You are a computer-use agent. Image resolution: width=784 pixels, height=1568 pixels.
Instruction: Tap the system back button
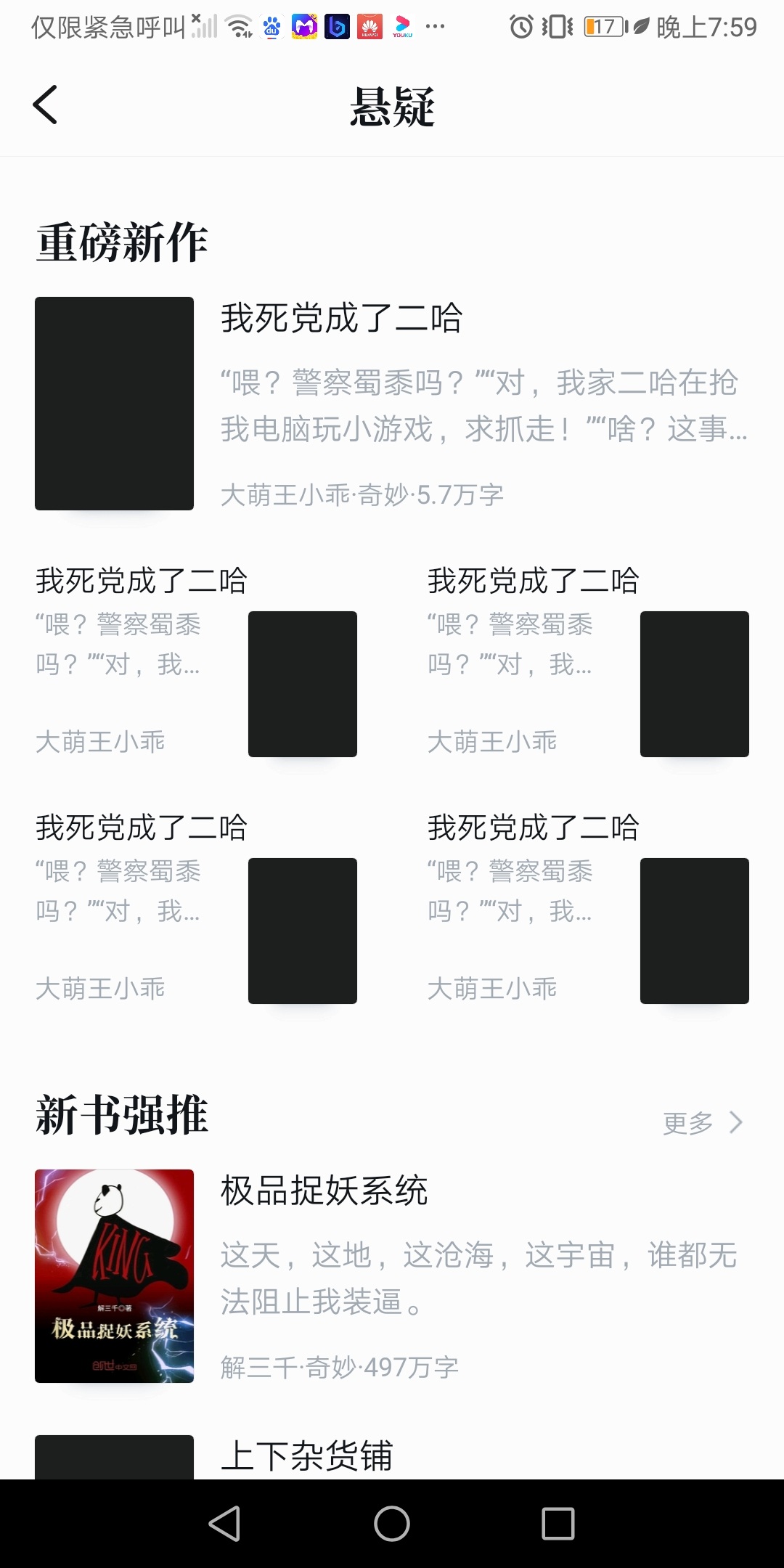224,1523
